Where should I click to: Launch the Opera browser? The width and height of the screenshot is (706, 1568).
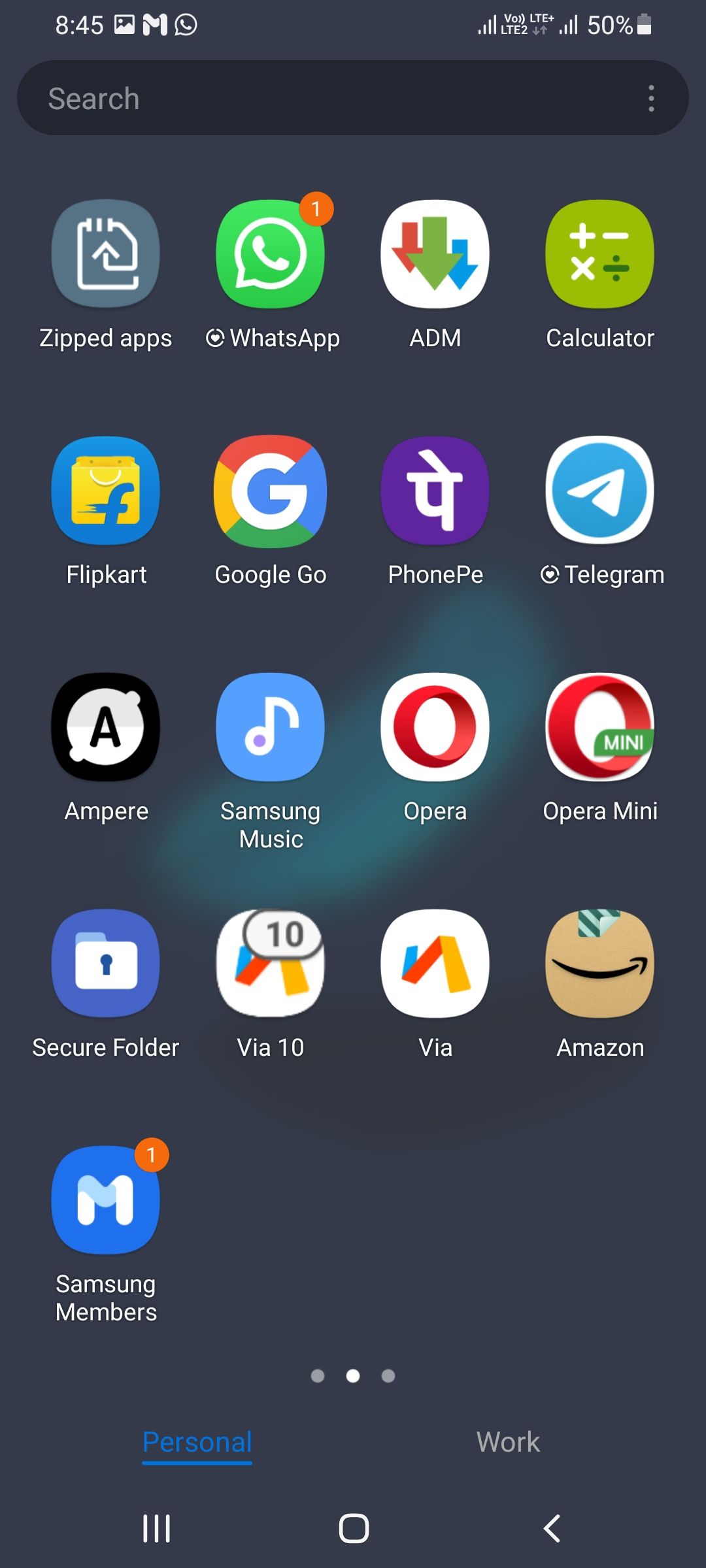coord(435,727)
